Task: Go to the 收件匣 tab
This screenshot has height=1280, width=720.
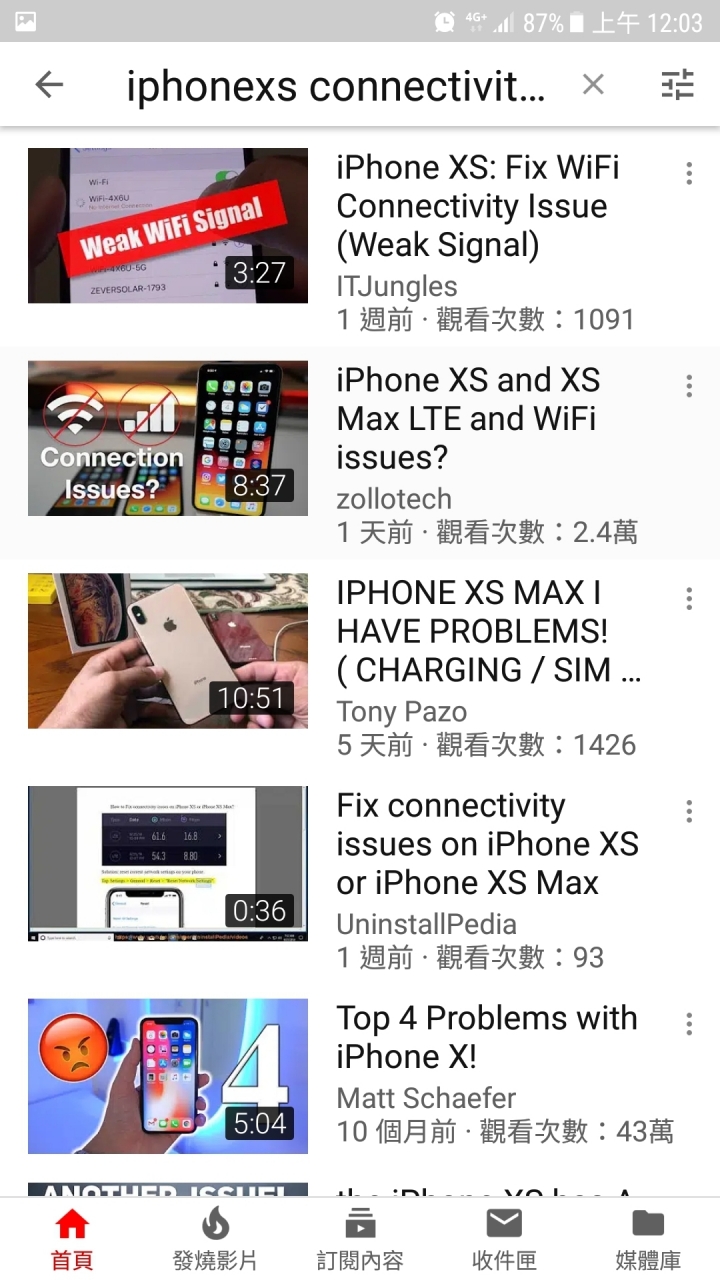Action: point(504,1238)
